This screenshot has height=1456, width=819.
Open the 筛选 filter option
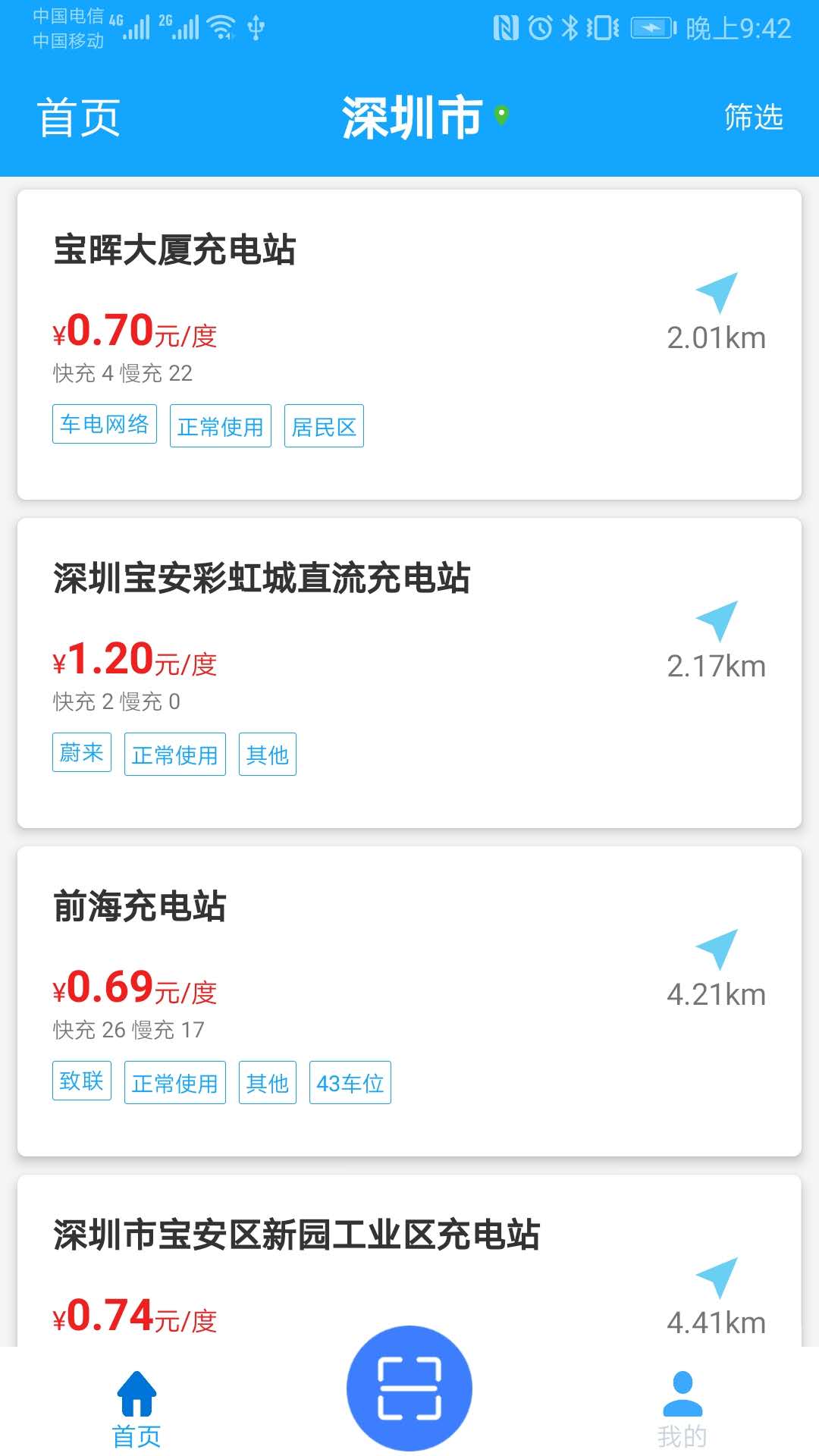[753, 118]
